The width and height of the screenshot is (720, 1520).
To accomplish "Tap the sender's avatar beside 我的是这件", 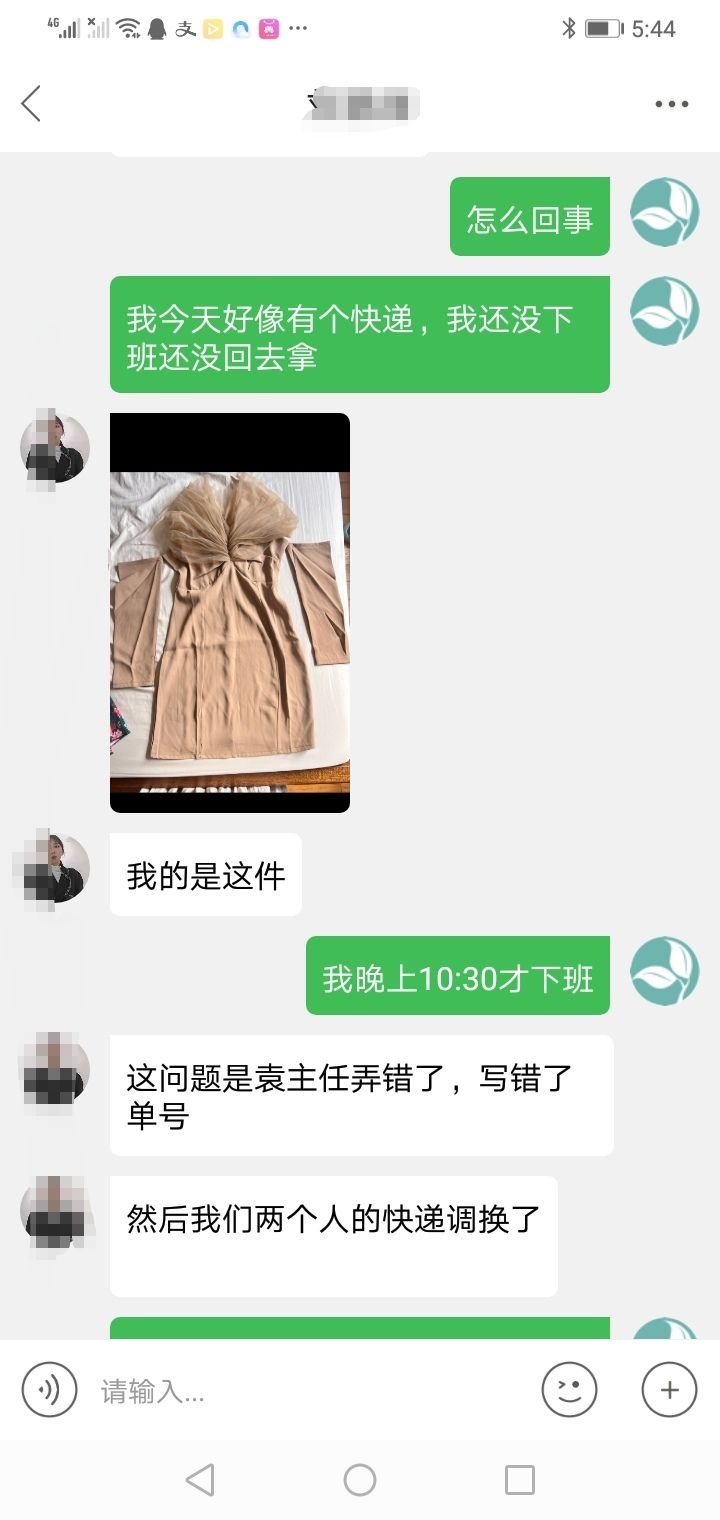I will [x=55, y=868].
